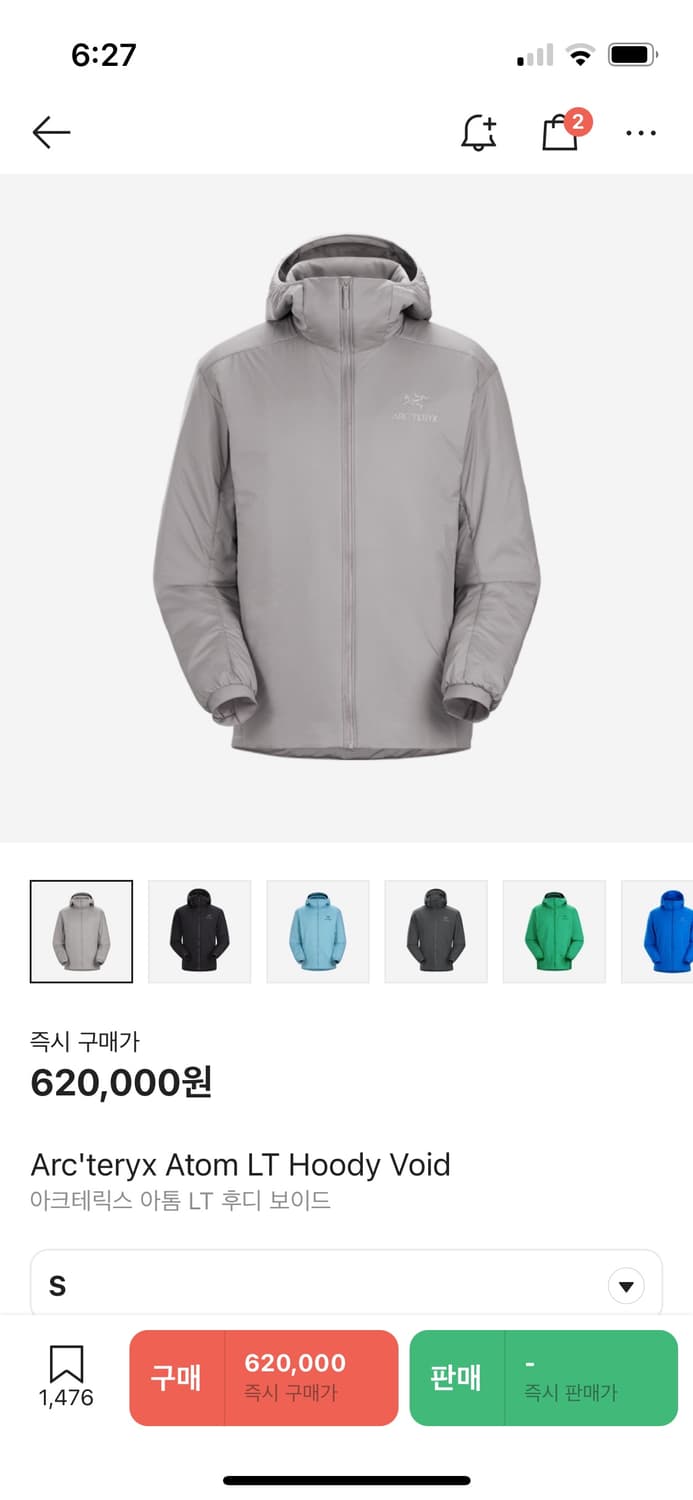Open the shopping bag with 2 items
This screenshot has width=693, height=1500.
click(561, 132)
